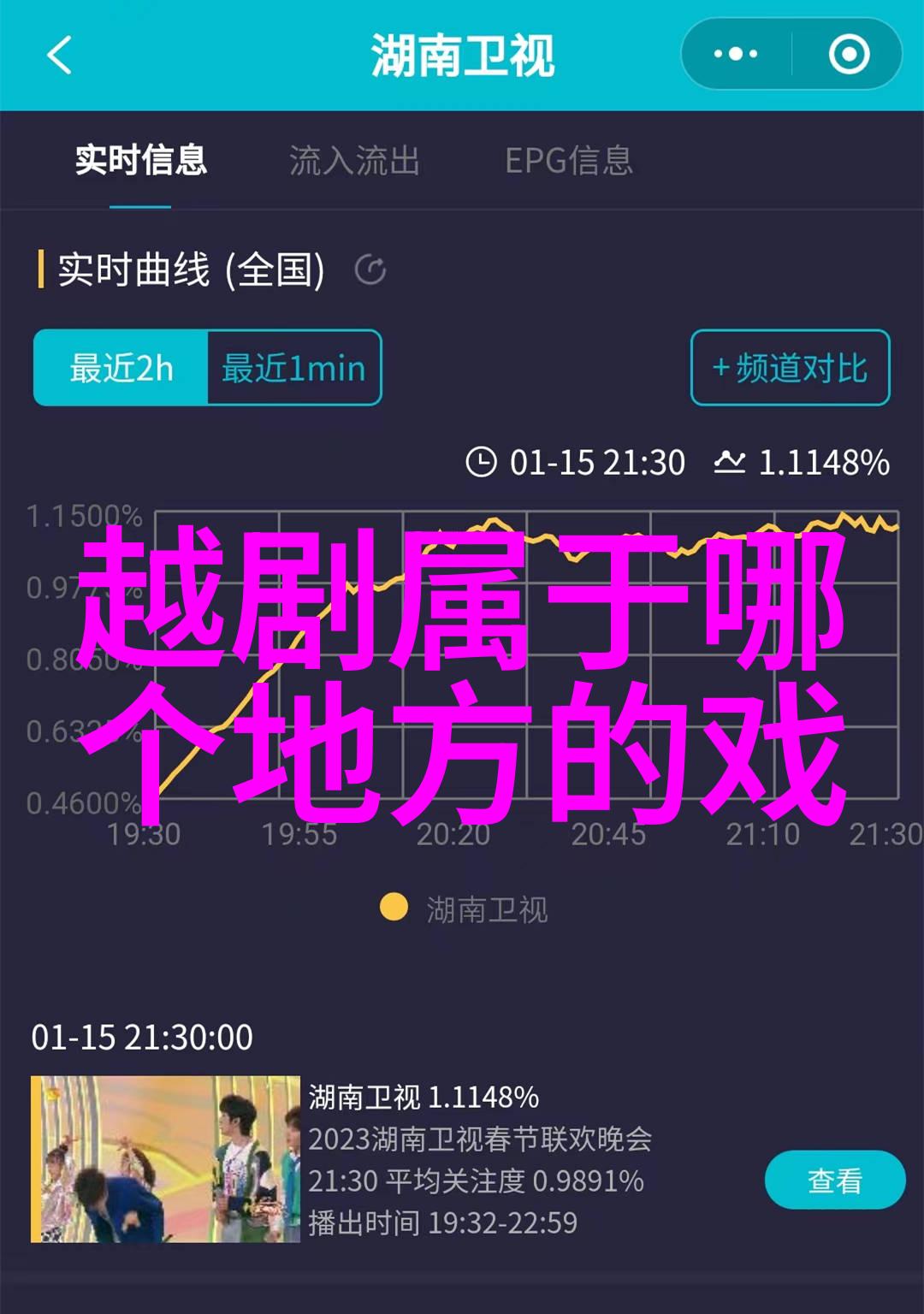Switch the chart to 最近1min
Image resolution: width=924 pixels, height=1314 pixels.
coord(293,368)
